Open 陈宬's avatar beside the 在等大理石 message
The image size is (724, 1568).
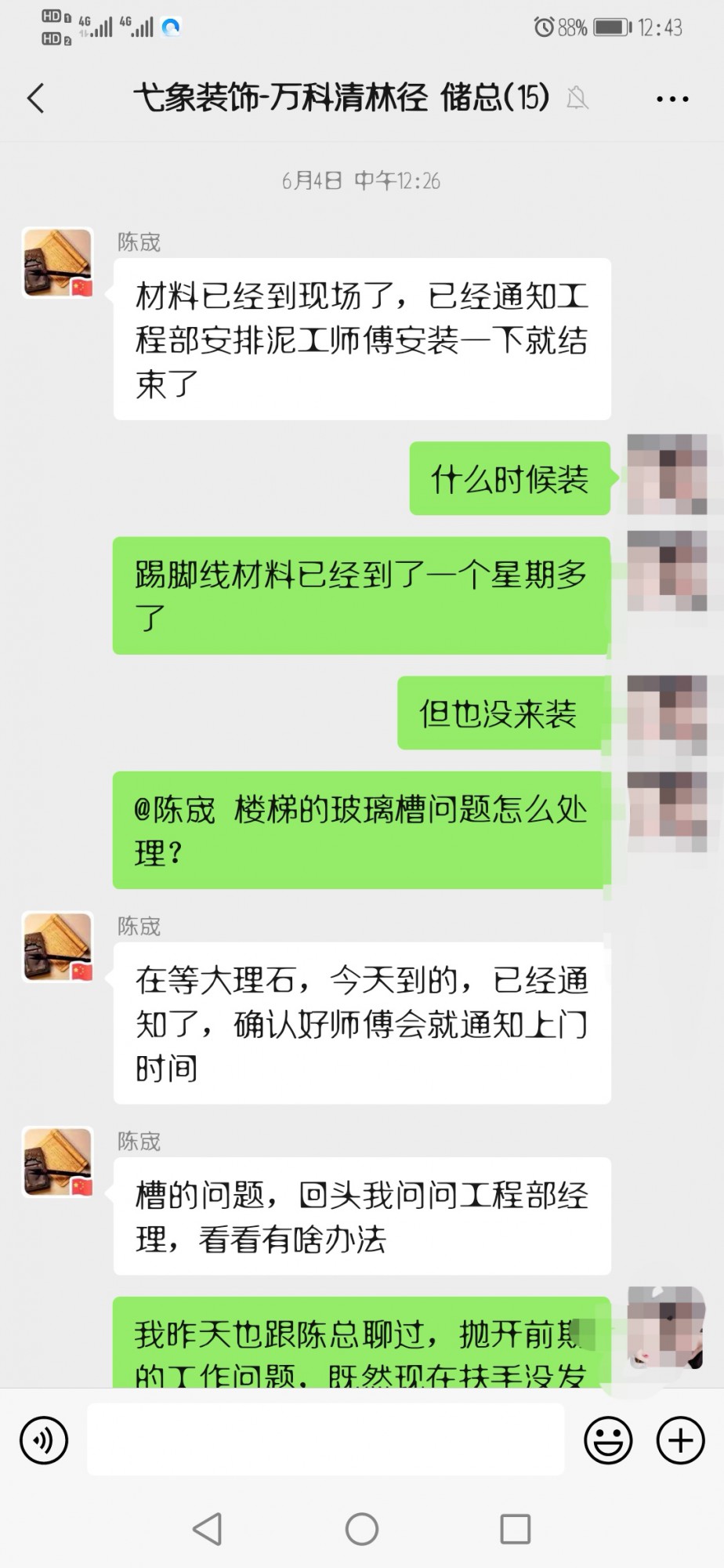point(58,947)
